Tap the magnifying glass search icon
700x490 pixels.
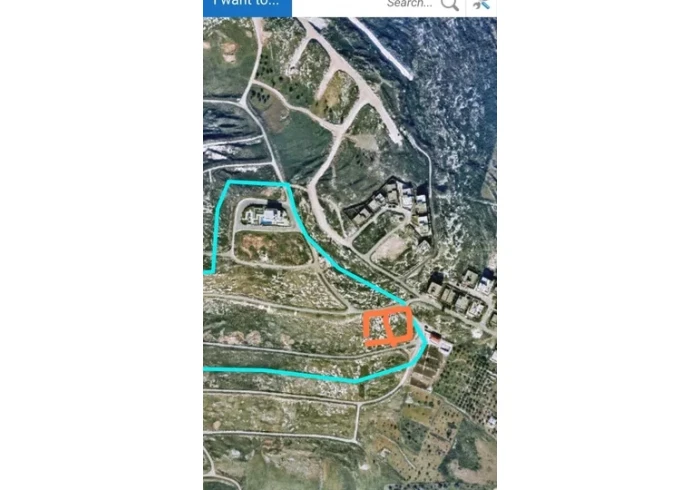click(x=450, y=5)
